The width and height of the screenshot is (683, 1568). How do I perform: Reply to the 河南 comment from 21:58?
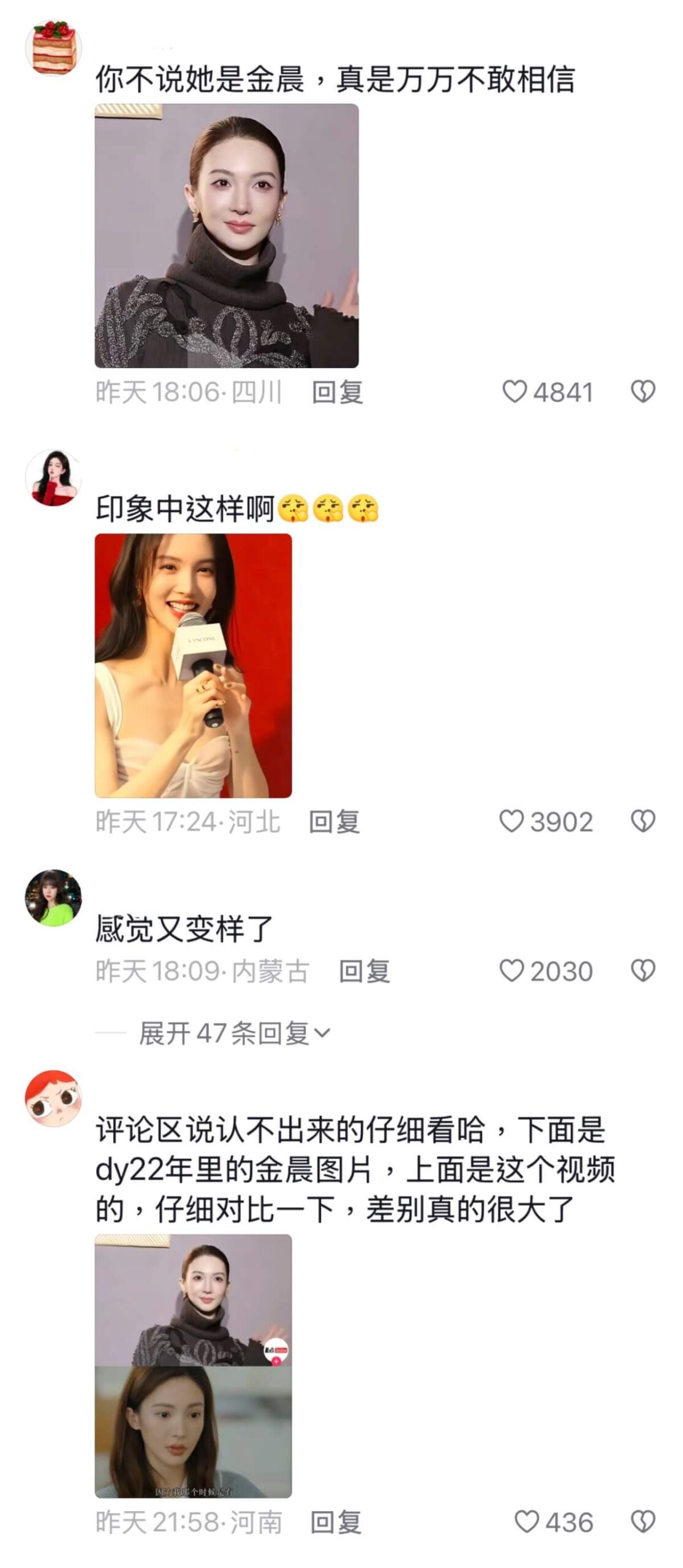336,1523
